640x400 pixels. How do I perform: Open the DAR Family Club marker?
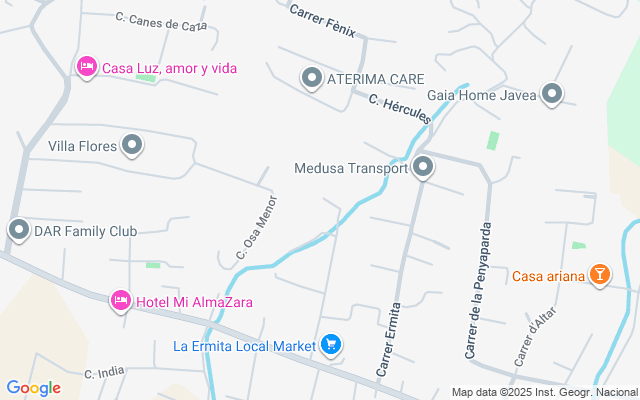19,231
